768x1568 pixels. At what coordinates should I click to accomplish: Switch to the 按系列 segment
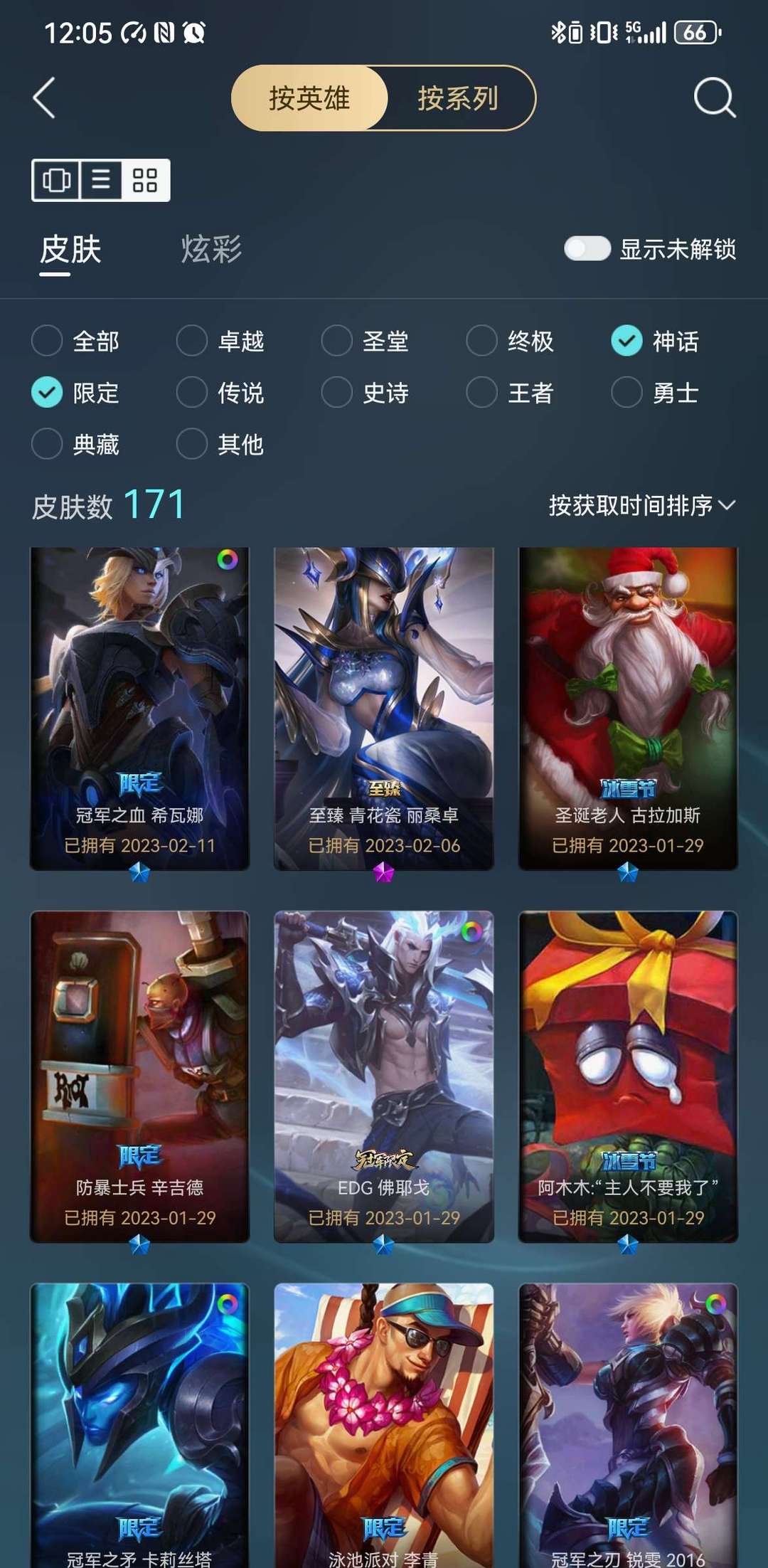point(459,98)
